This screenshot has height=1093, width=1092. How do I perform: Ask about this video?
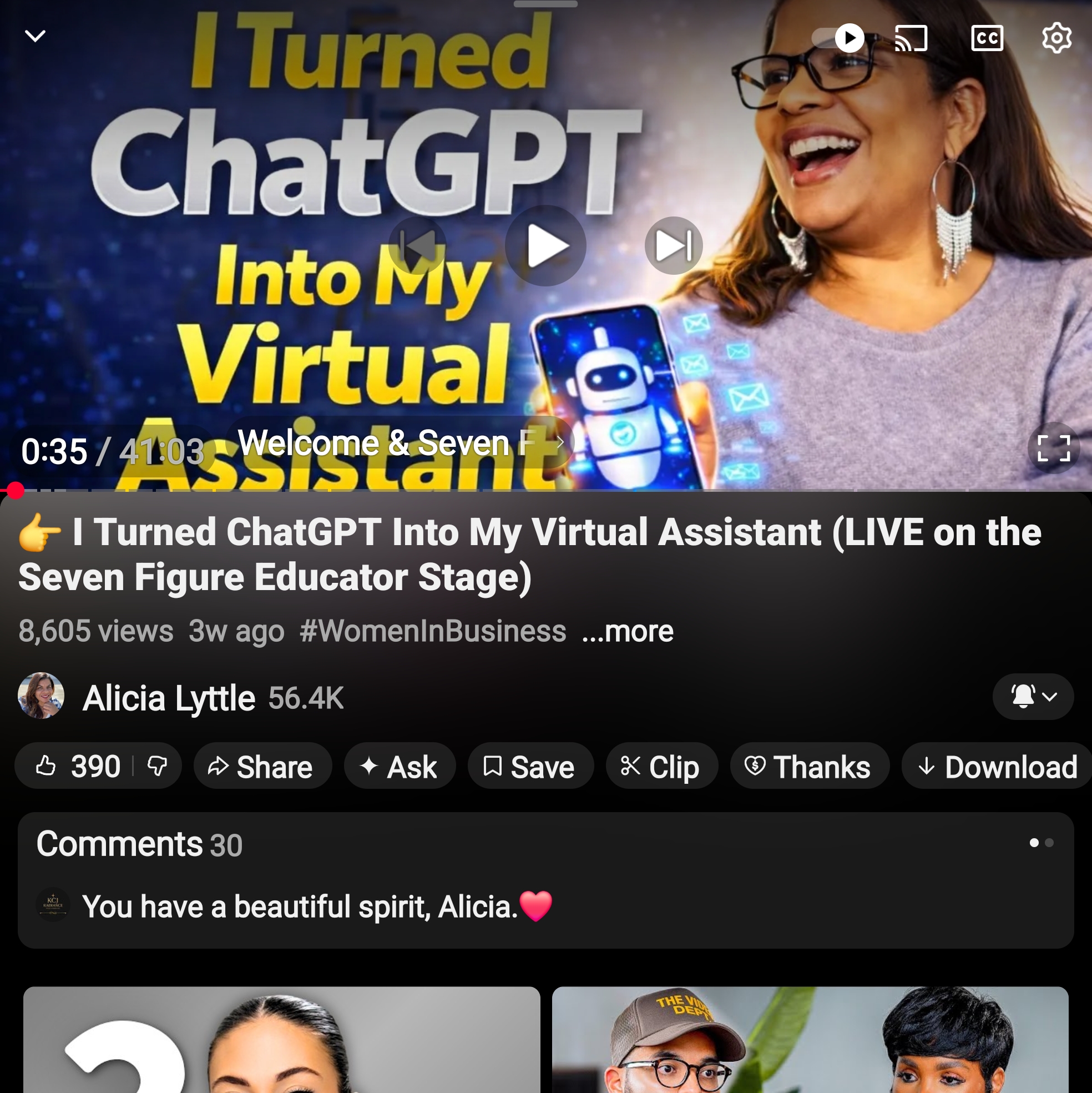pyautogui.click(x=400, y=767)
